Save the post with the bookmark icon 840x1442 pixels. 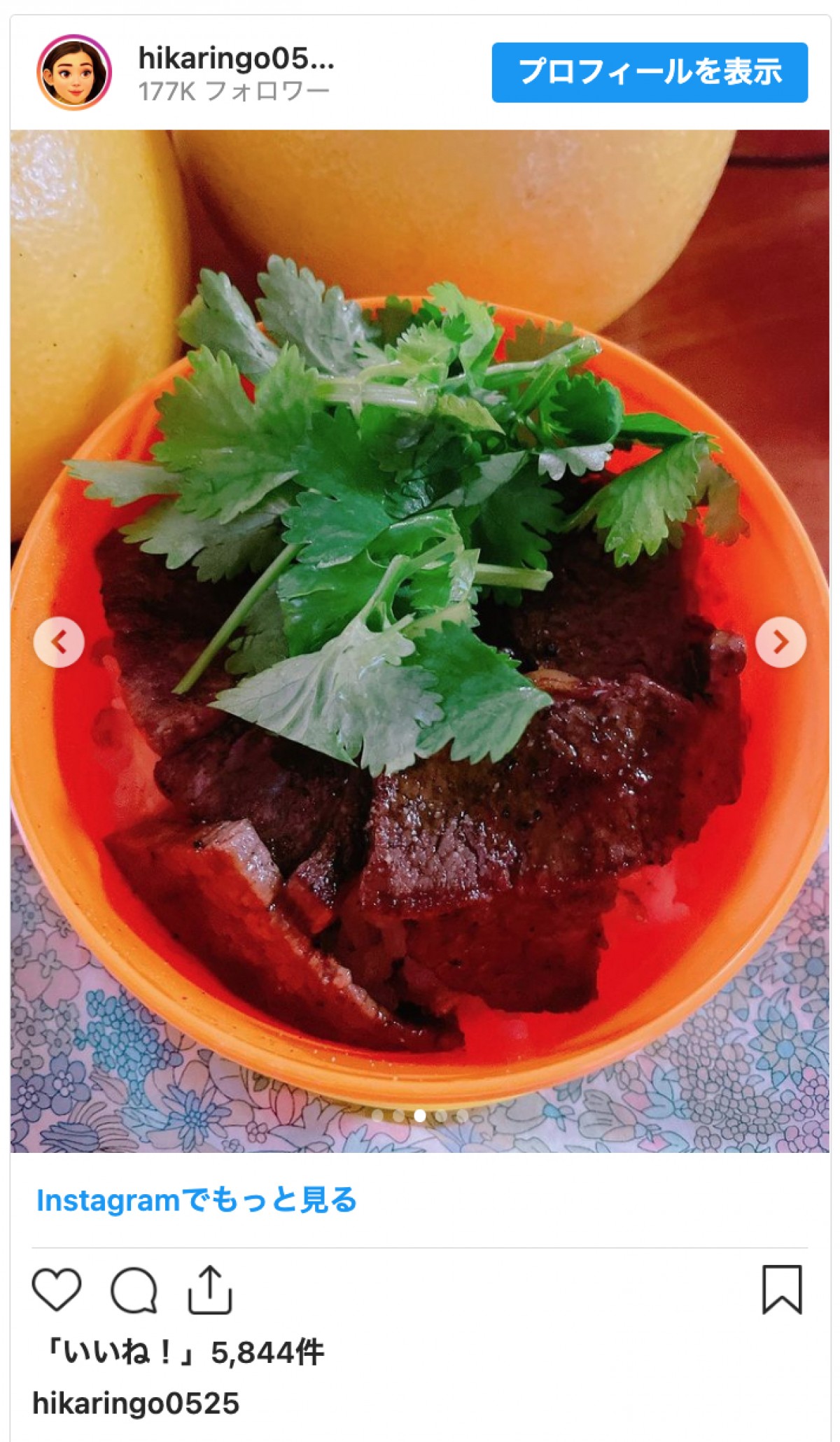point(781,1289)
